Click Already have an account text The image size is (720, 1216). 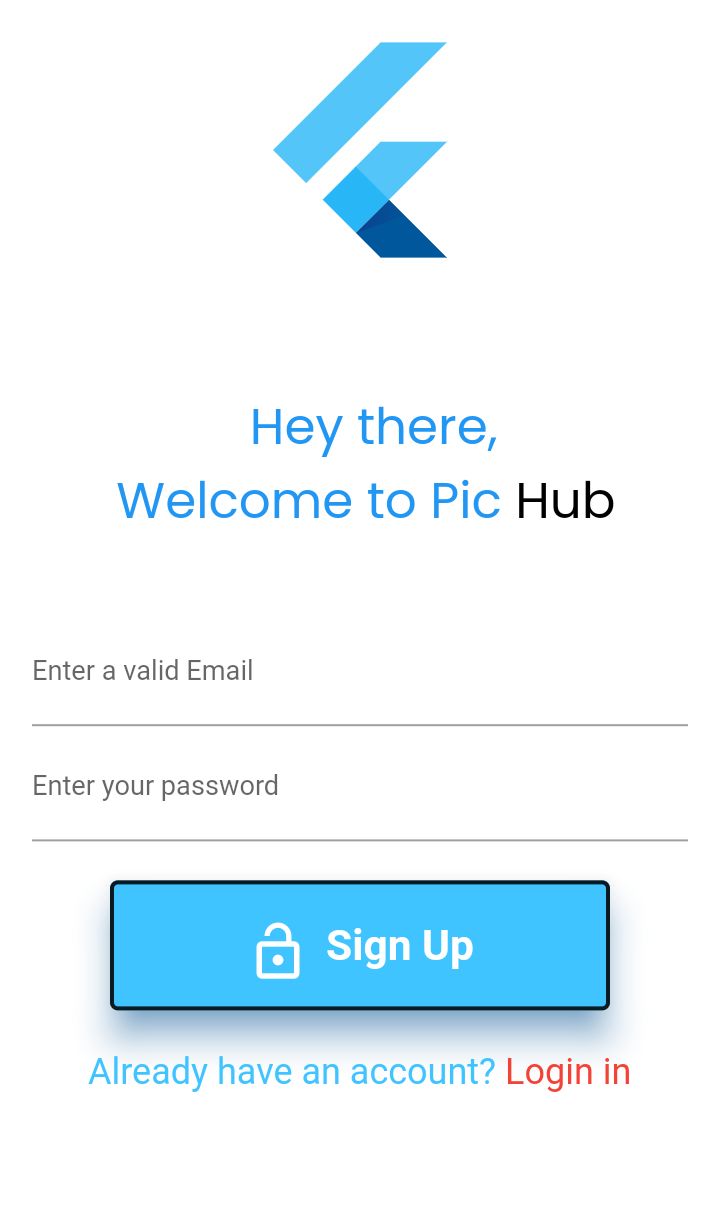pyautogui.click(x=290, y=1071)
